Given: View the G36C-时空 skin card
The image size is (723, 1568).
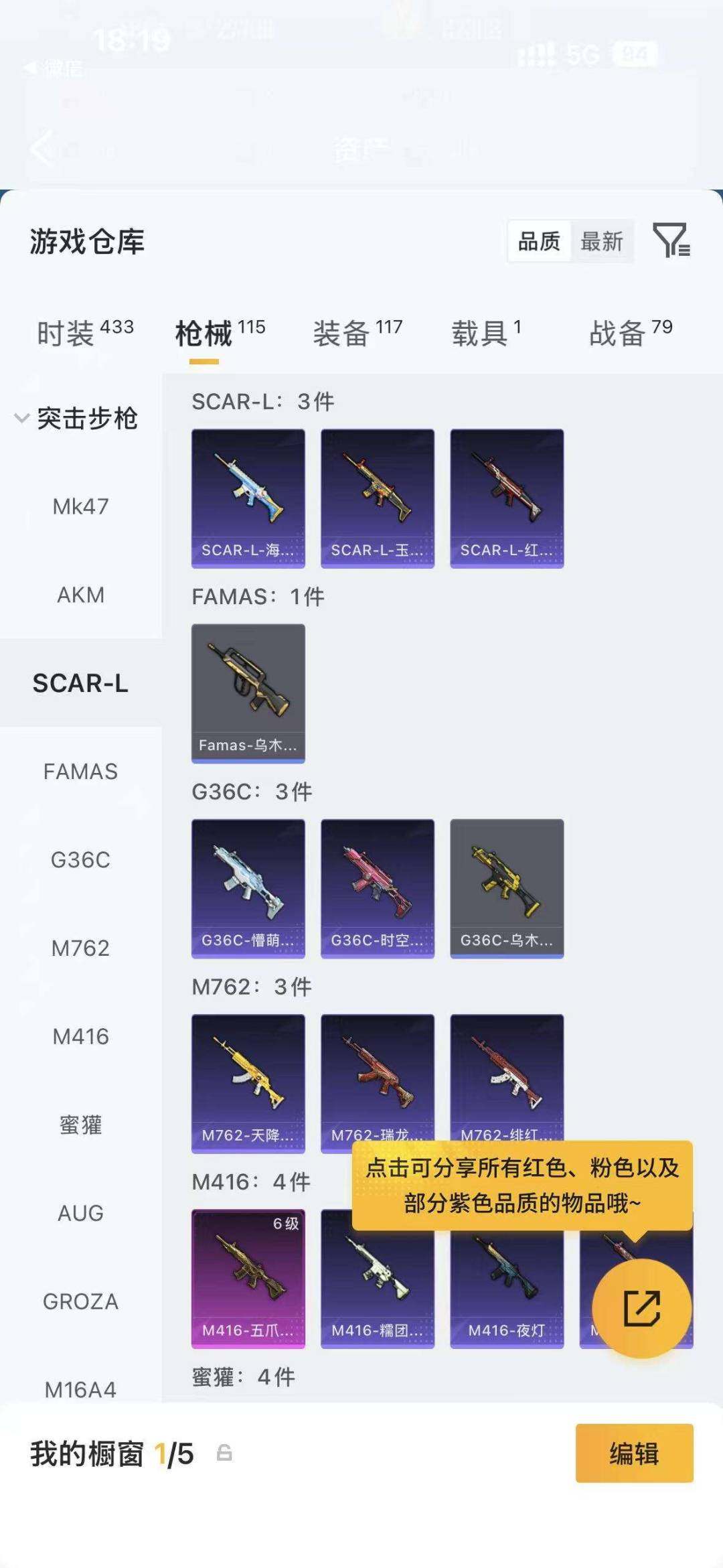Looking at the screenshot, I should 378,889.
